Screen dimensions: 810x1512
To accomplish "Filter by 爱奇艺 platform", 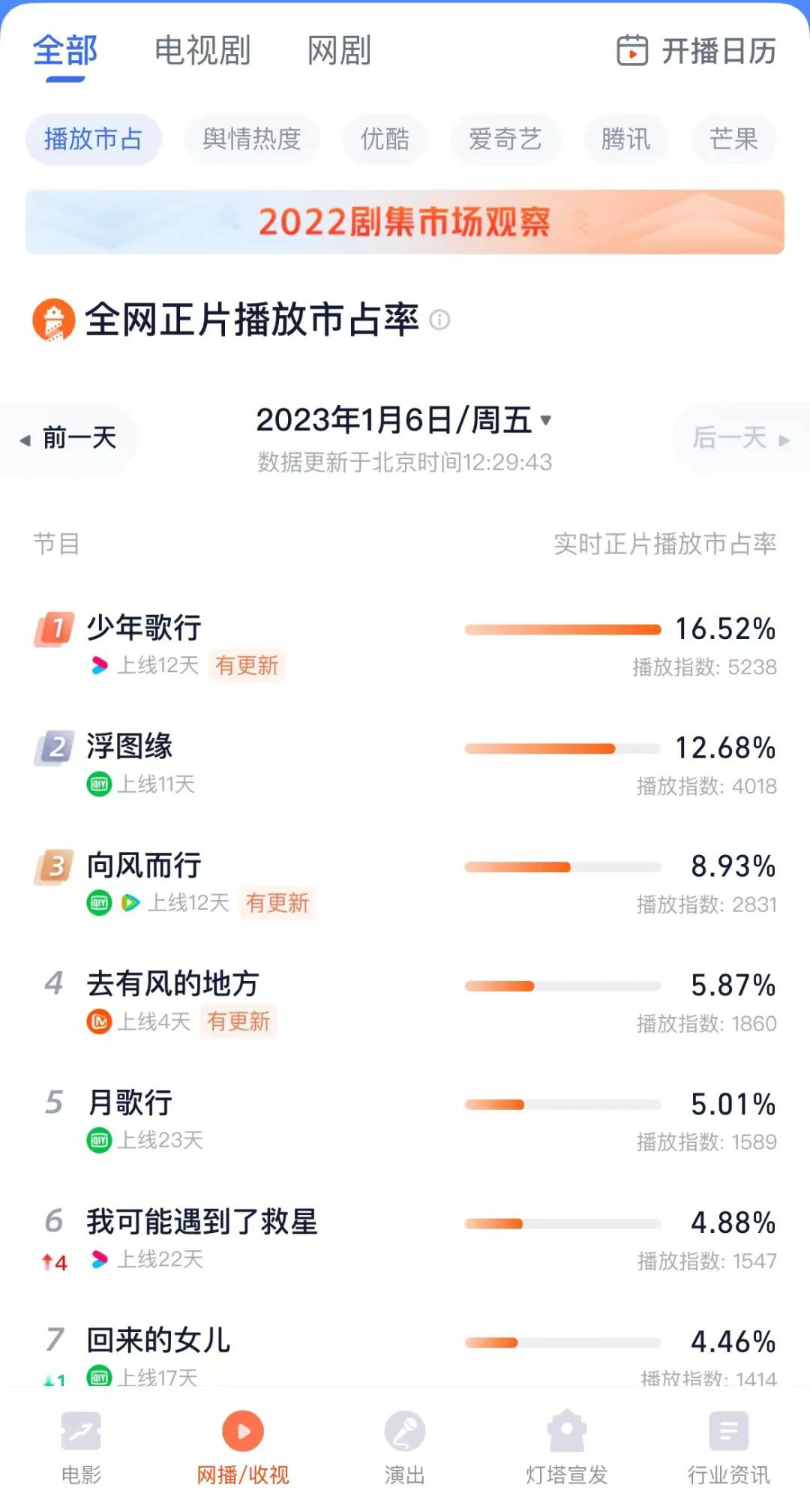I will click(x=505, y=139).
